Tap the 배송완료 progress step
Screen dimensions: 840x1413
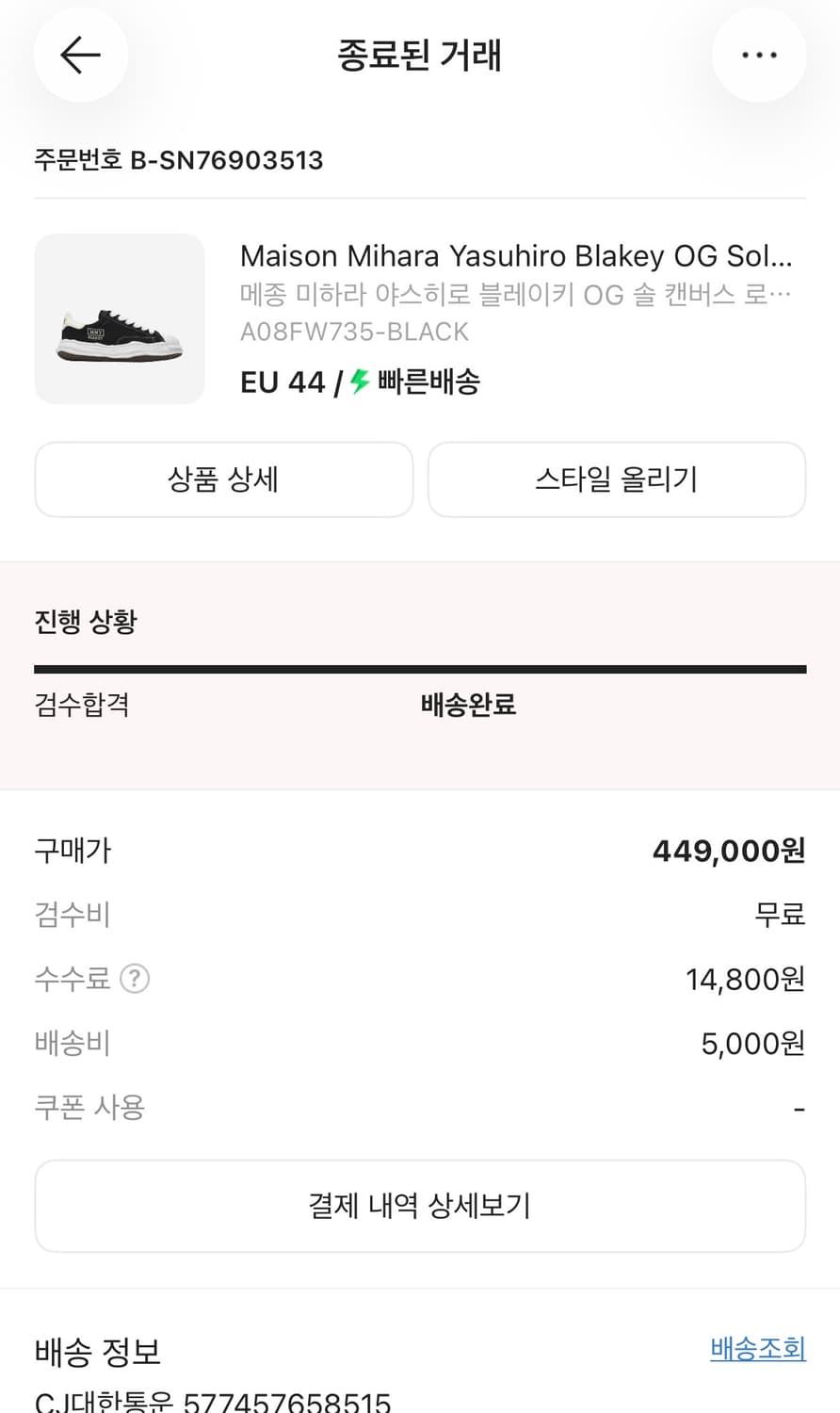[x=466, y=705]
